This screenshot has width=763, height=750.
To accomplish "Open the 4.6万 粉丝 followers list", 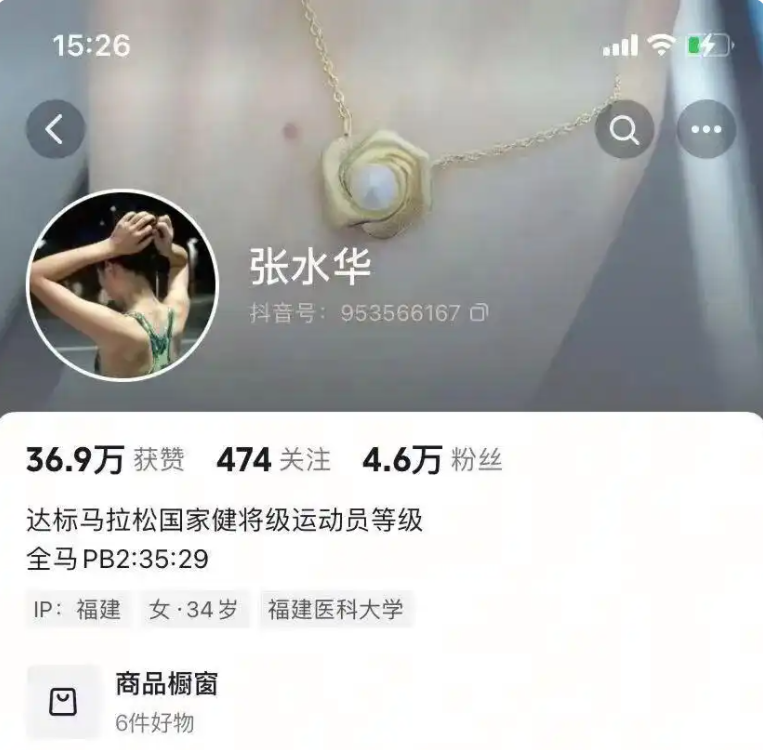I will click(431, 460).
